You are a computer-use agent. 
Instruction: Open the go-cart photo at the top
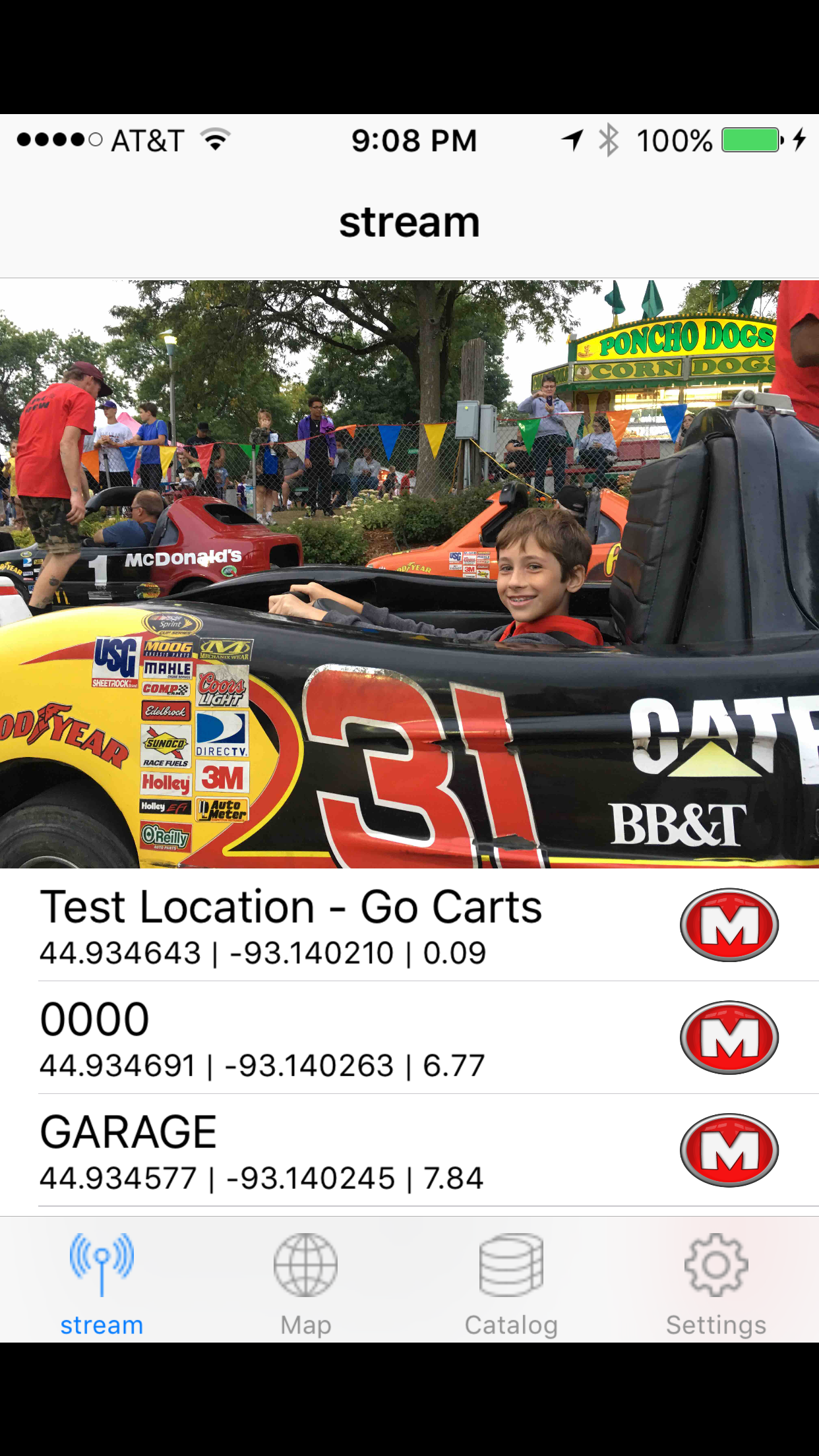[409, 574]
